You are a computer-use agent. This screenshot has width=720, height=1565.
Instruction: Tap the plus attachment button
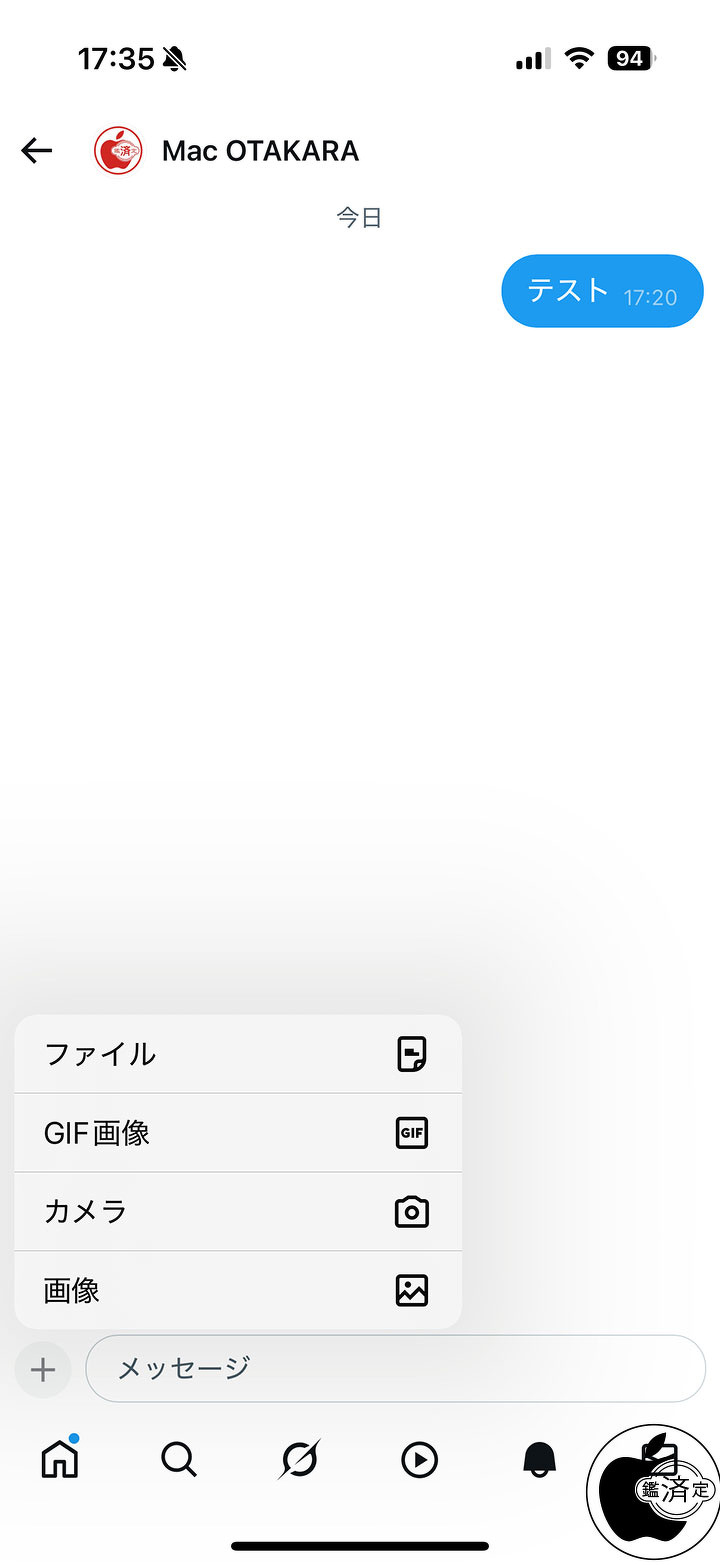tap(43, 1369)
